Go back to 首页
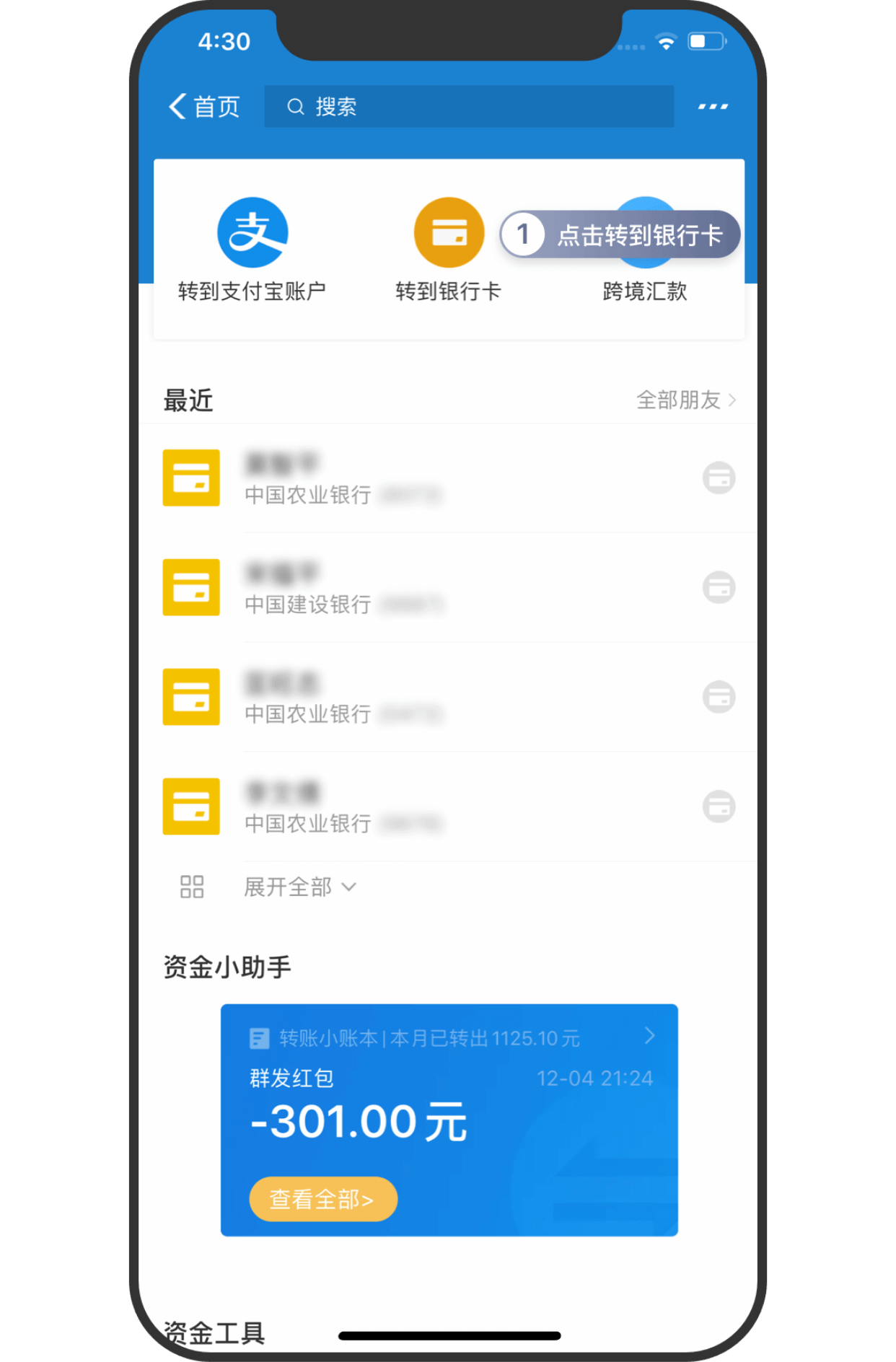896x1362 pixels. pyautogui.click(x=204, y=107)
